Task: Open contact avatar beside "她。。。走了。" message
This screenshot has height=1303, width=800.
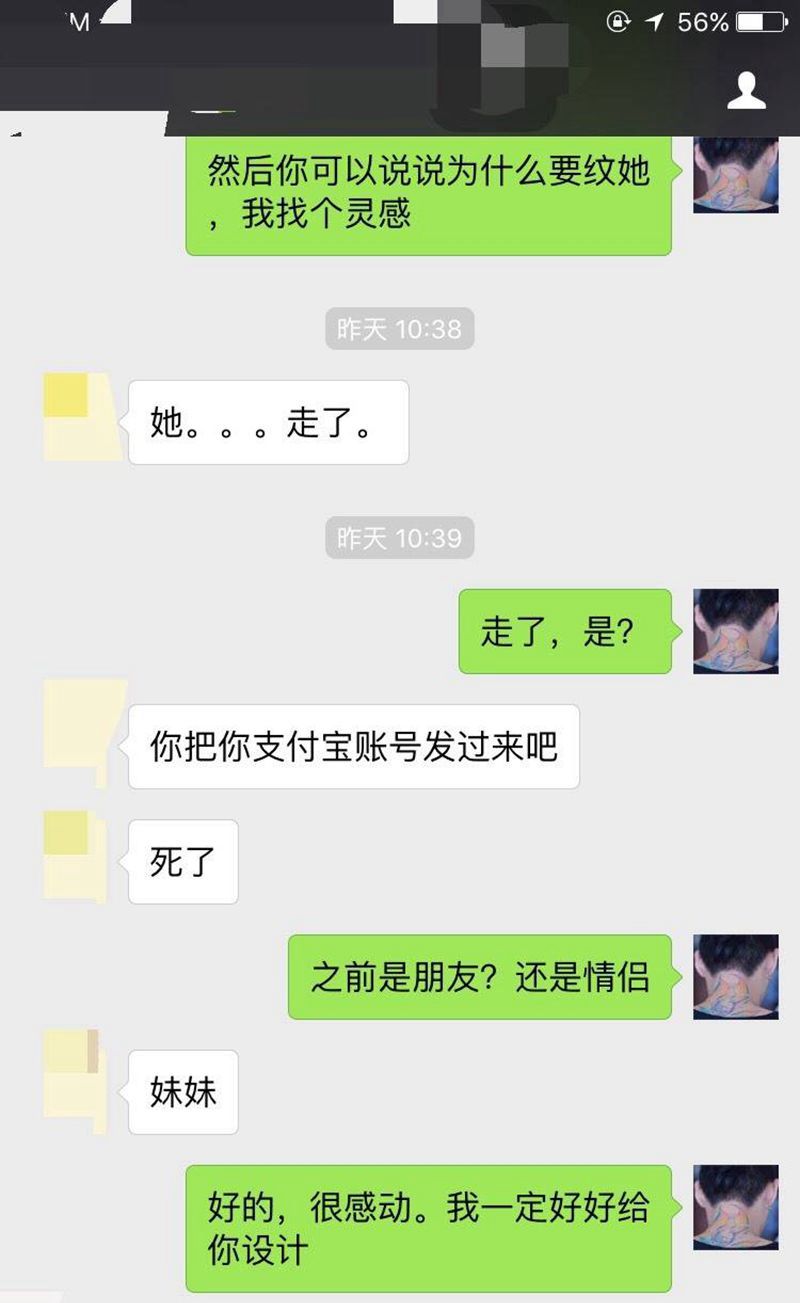Action: coord(80,416)
